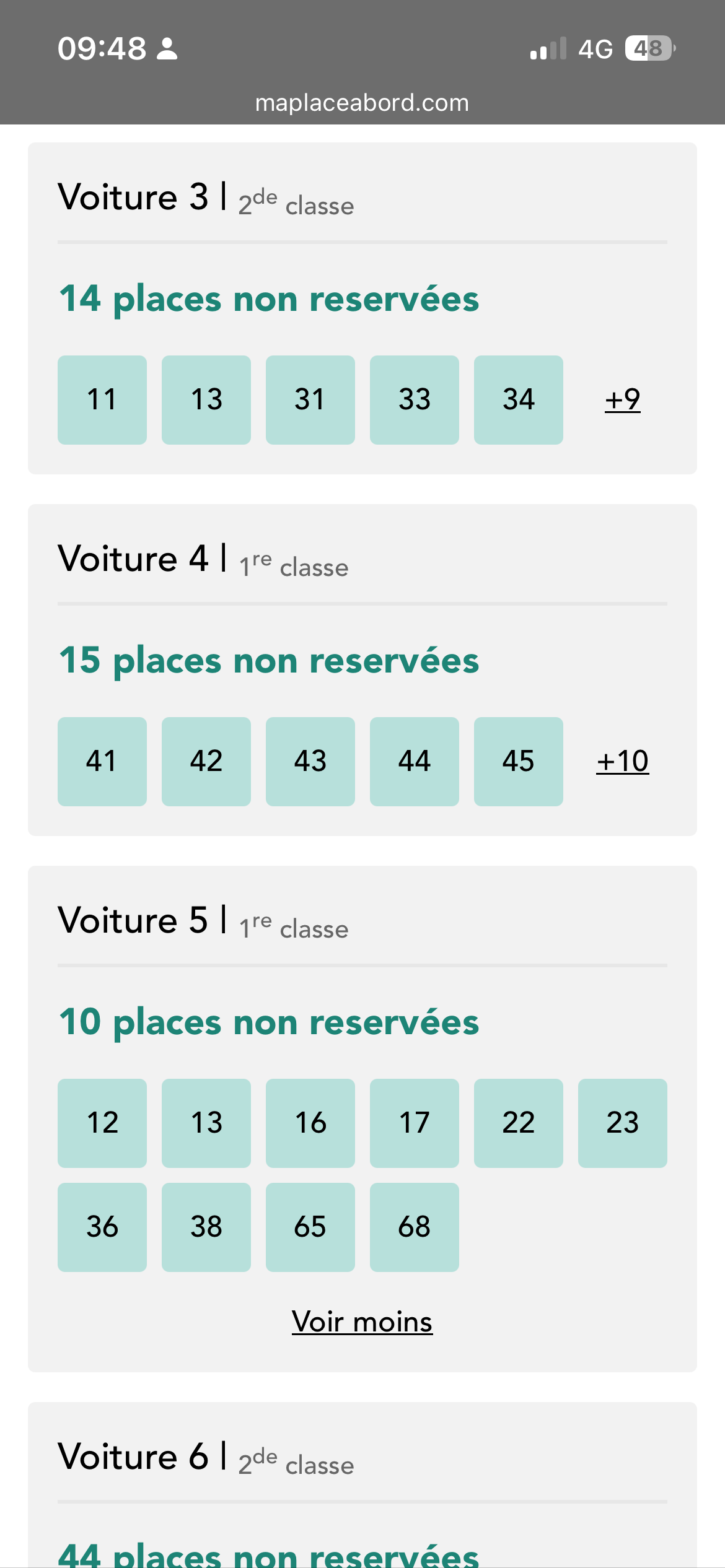This screenshot has height=1568, width=725.
Task: Tap Voir moins under Voiture 5
Action: 362,1322
